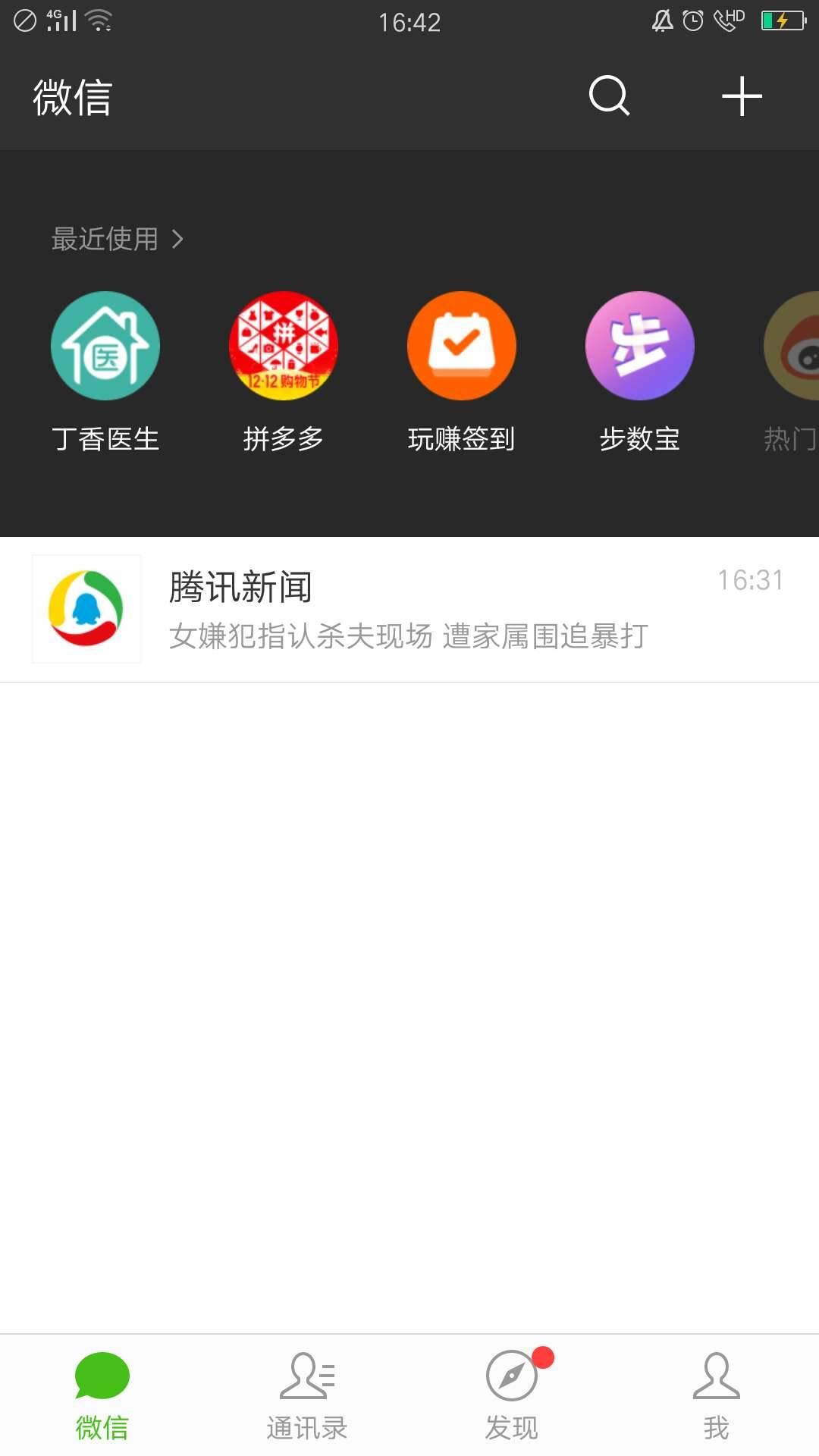Viewport: 819px width, 1456px height.
Task: Tap the news headline about the suspect
Action: pyautogui.click(x=406, y=638)
